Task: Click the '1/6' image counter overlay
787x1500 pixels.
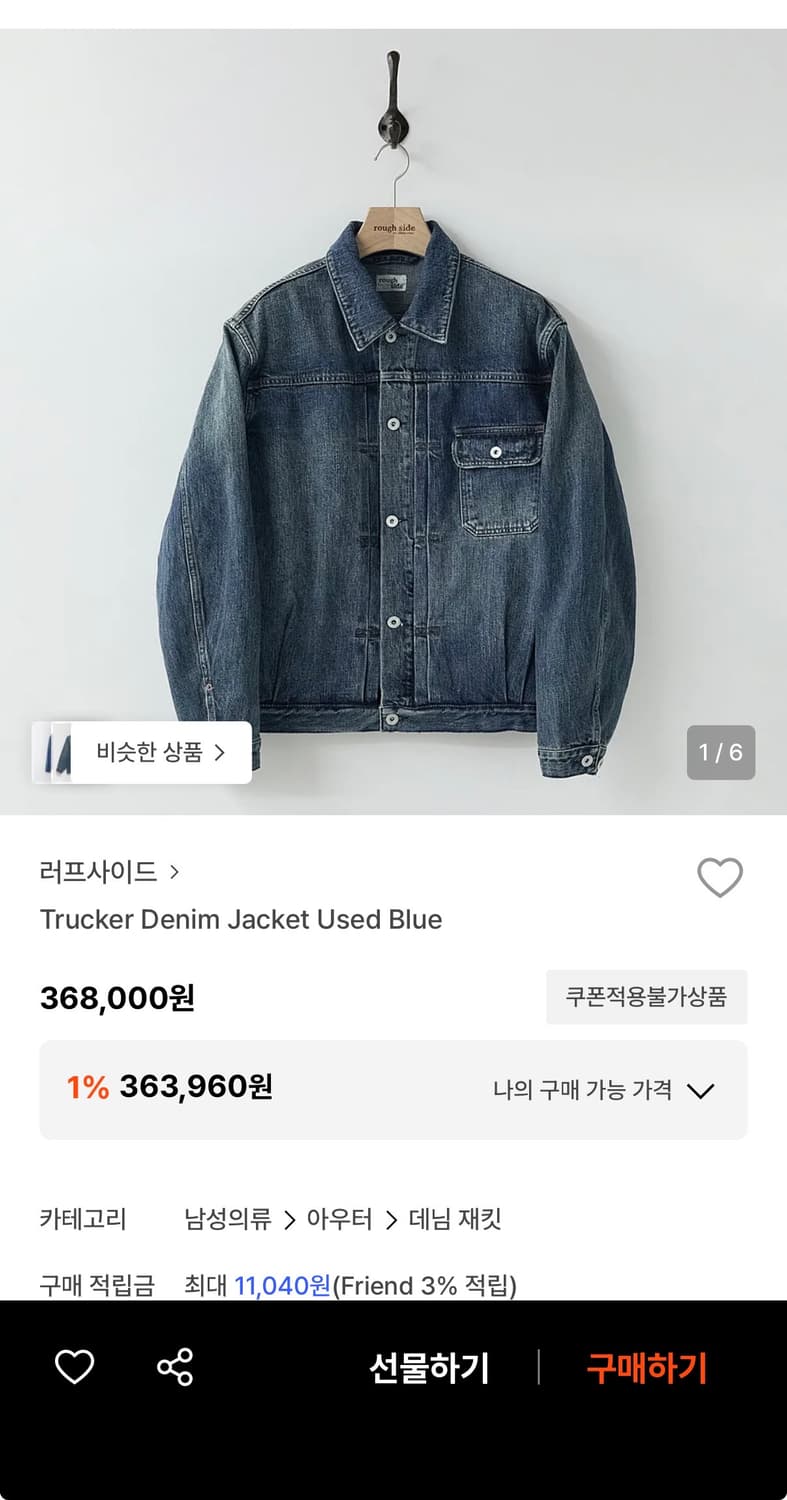Action: point(721,753)
